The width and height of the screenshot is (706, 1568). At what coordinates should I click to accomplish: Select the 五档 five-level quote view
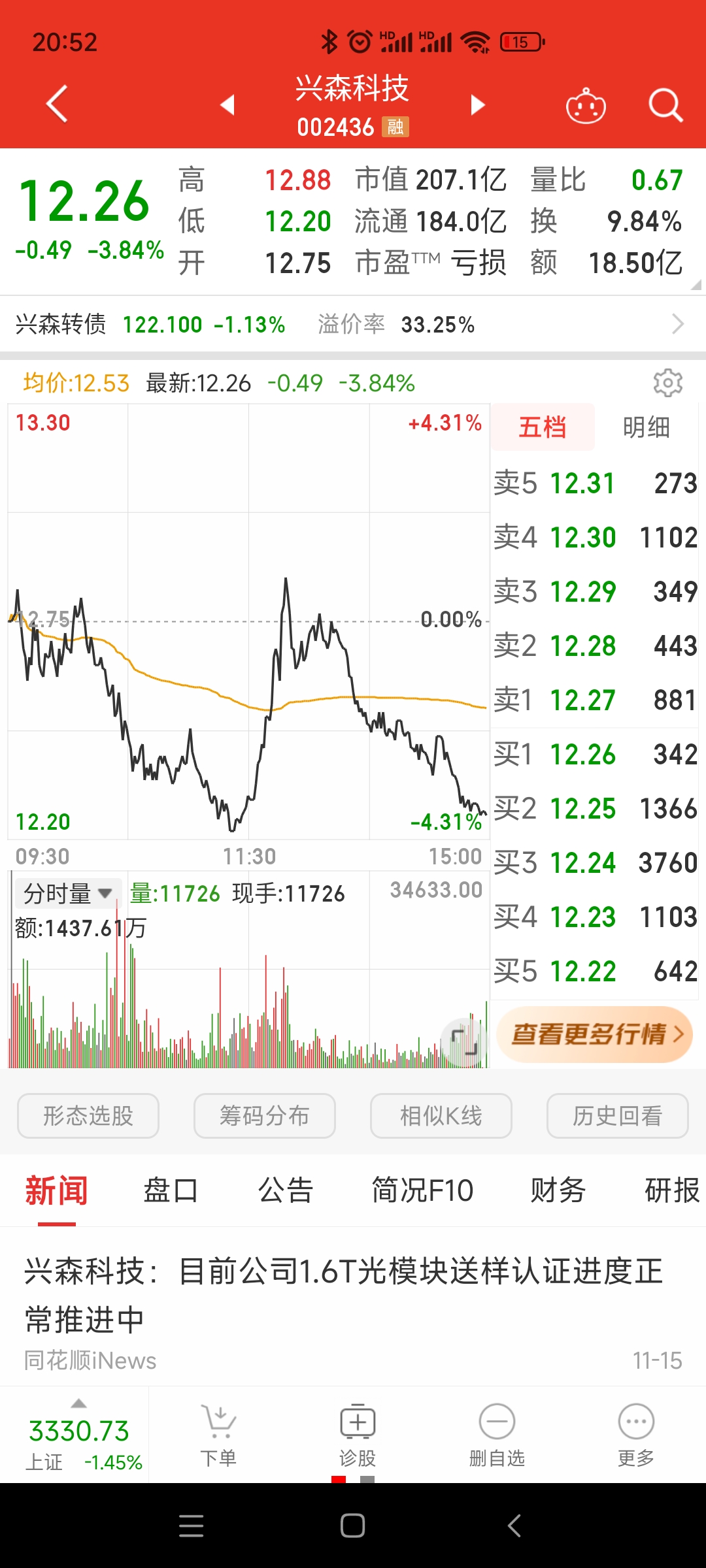[543, 427]
